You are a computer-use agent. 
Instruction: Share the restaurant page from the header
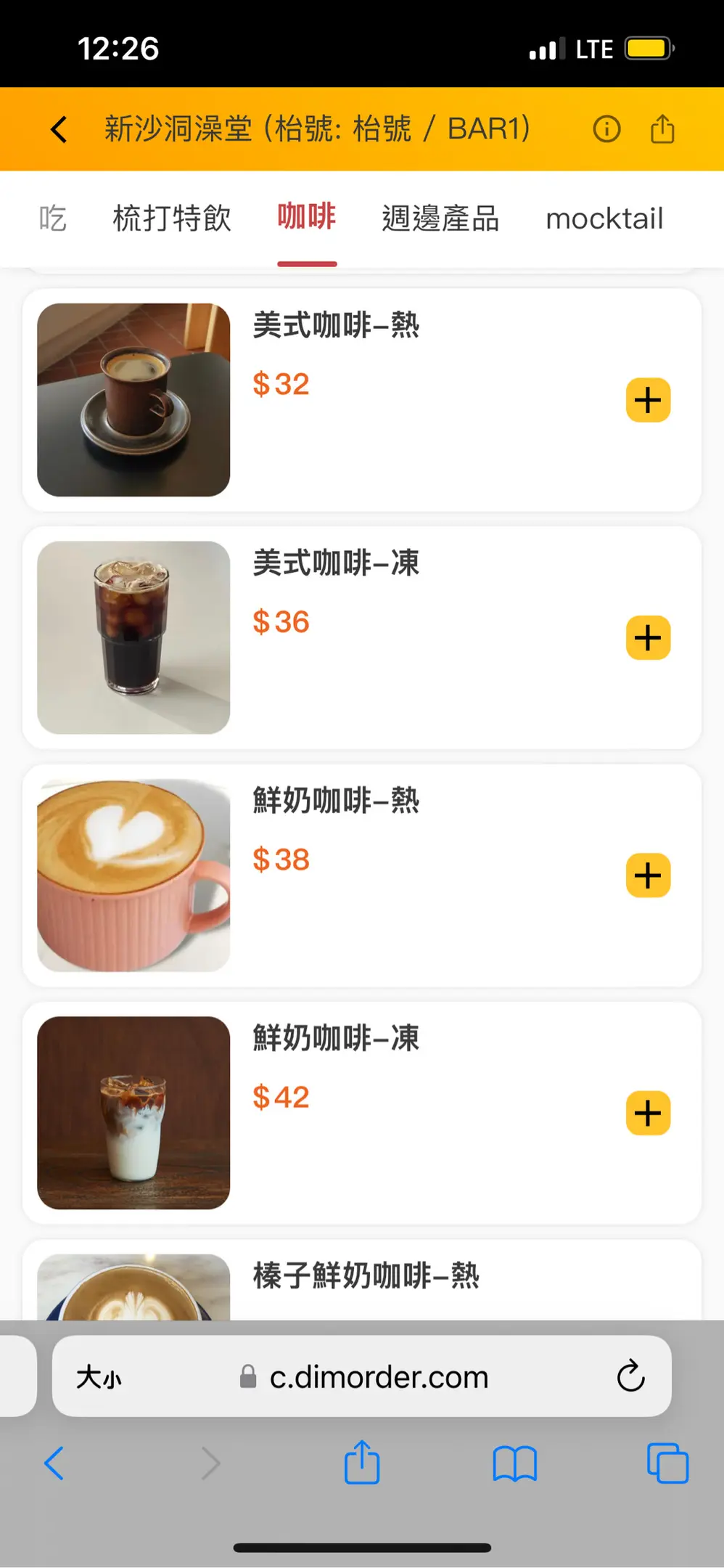pos(662,129)
